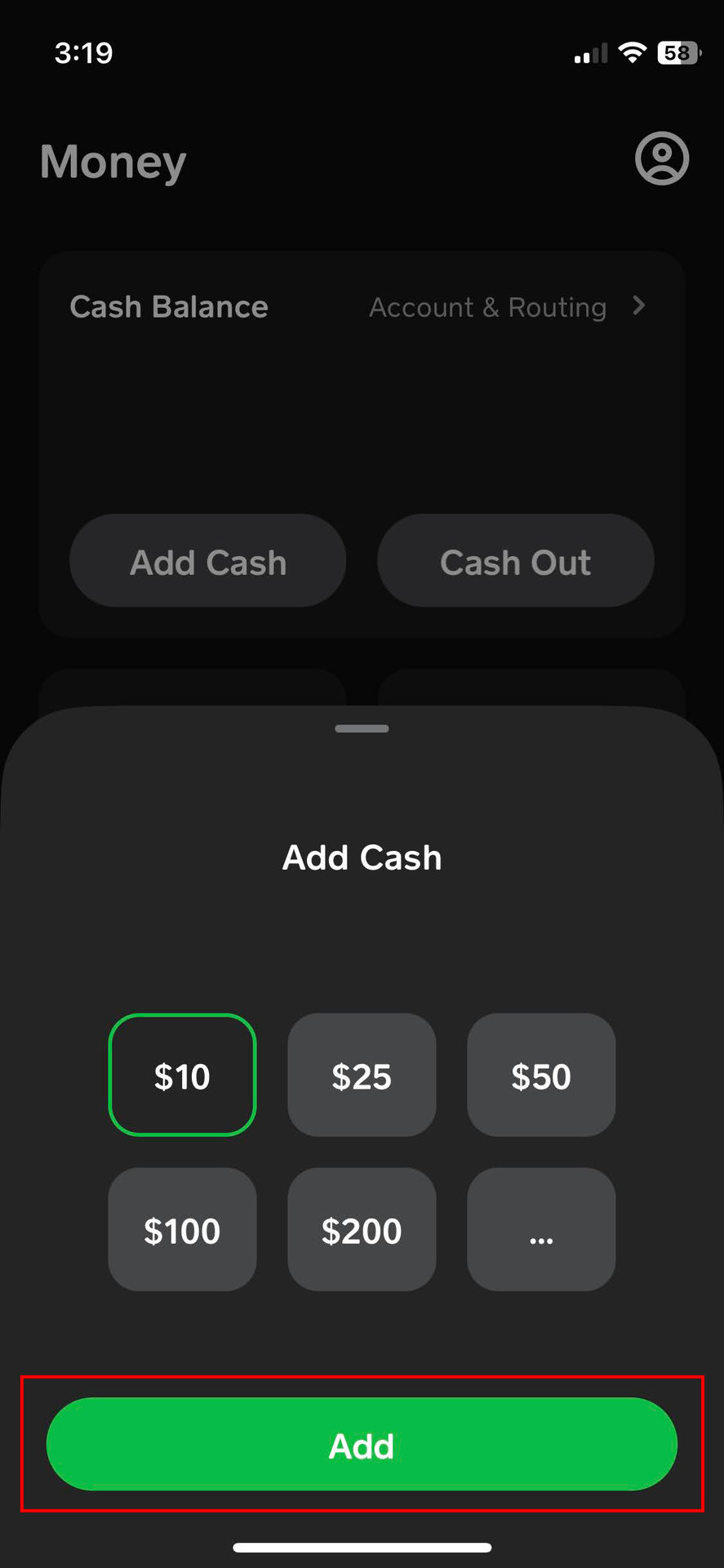Pick the $50 amount option

point(540,1075)
